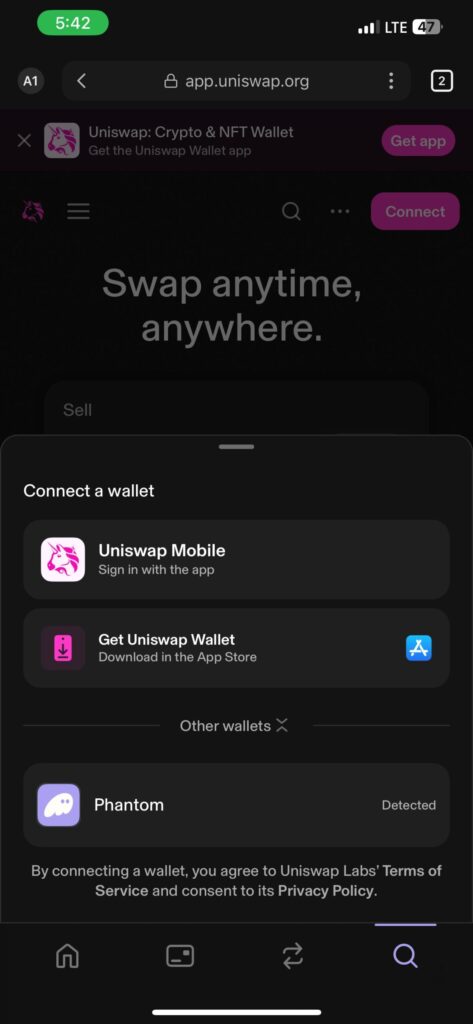
Task: Go back using the browser back arrow
Action: (82, 81)
